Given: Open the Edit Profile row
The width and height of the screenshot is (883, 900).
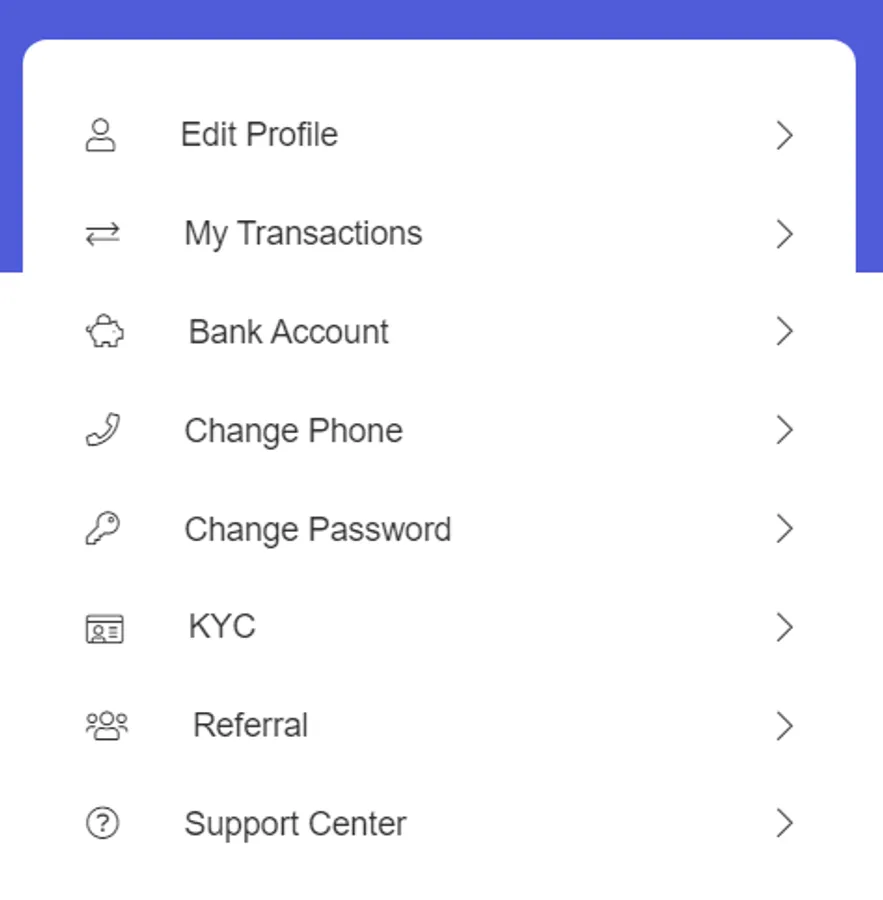Looking at the screenshot, I should pyautogui.click(x=259, y=135).
